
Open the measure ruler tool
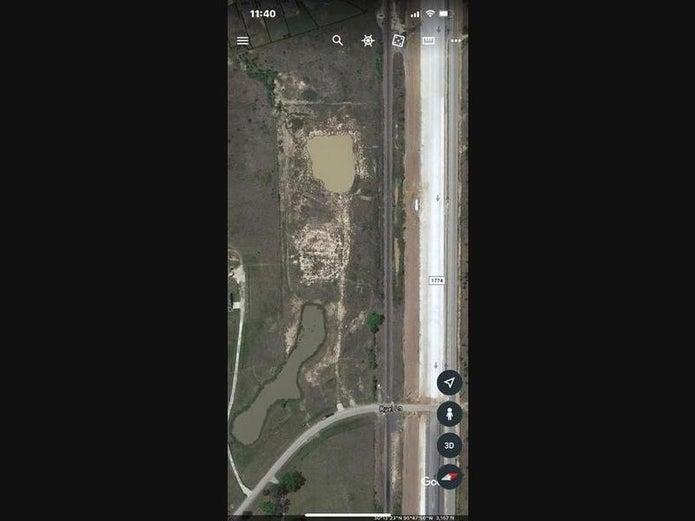[428, 41]
